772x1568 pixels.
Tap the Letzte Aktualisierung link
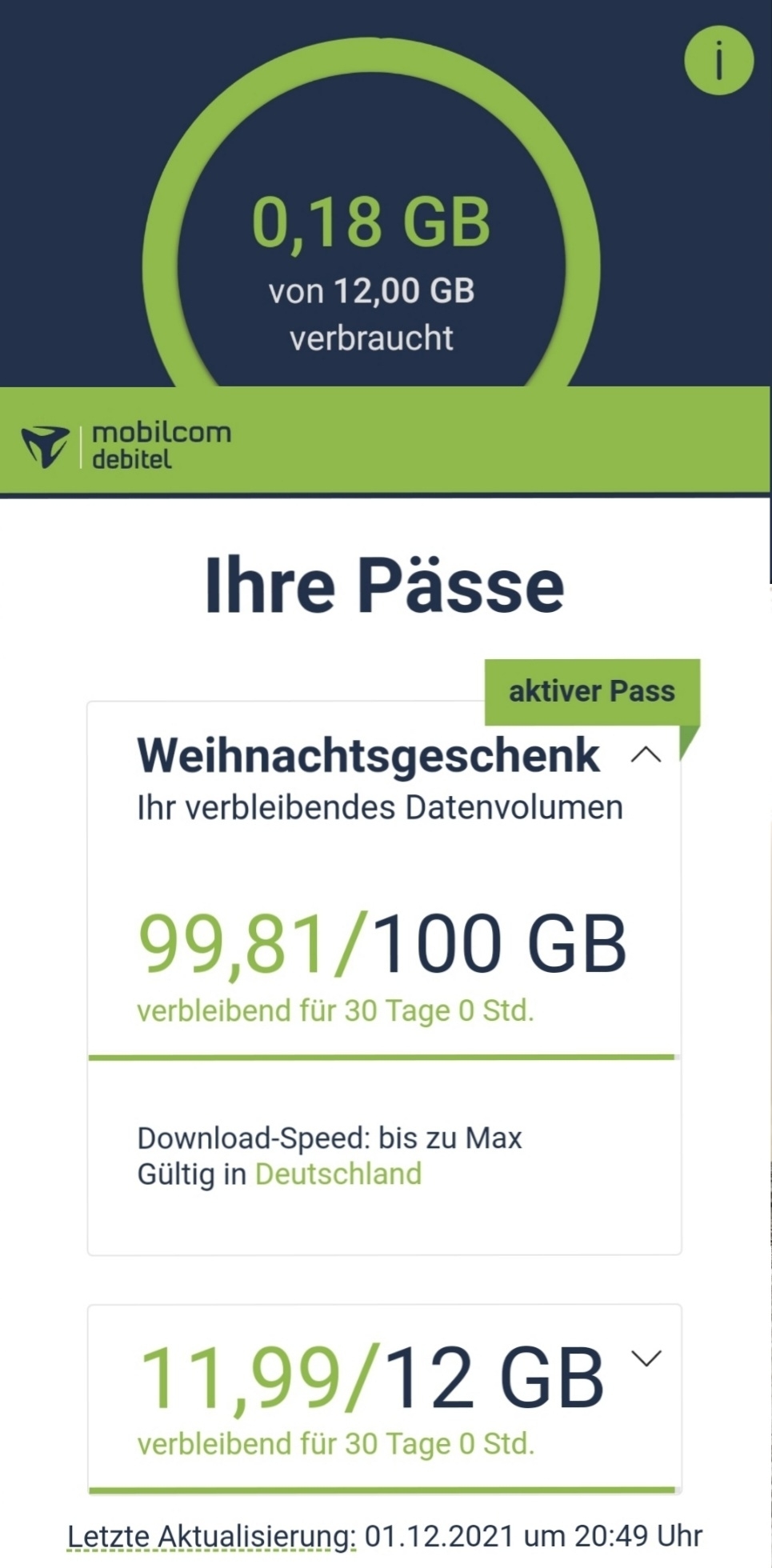tap(211, 1536)
